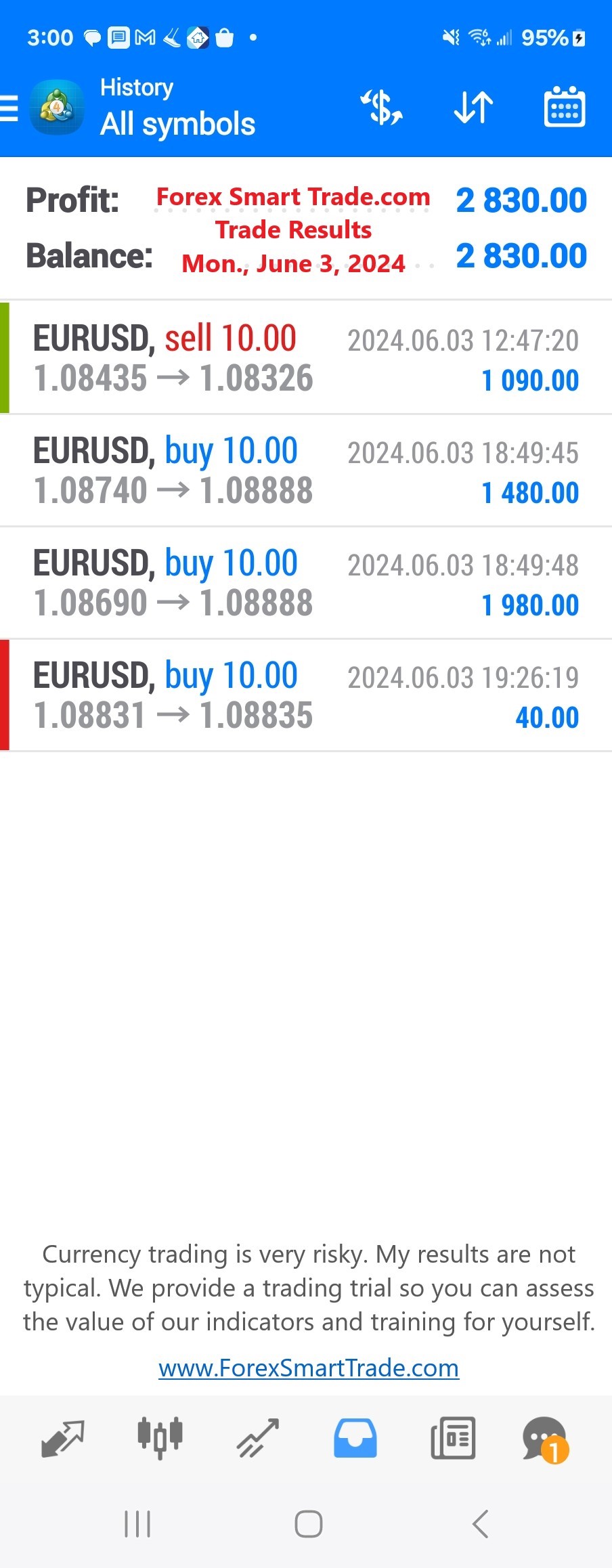612x1568 pixels.
Task: Switch to the Trade tab
Action: click(257, 1438)
